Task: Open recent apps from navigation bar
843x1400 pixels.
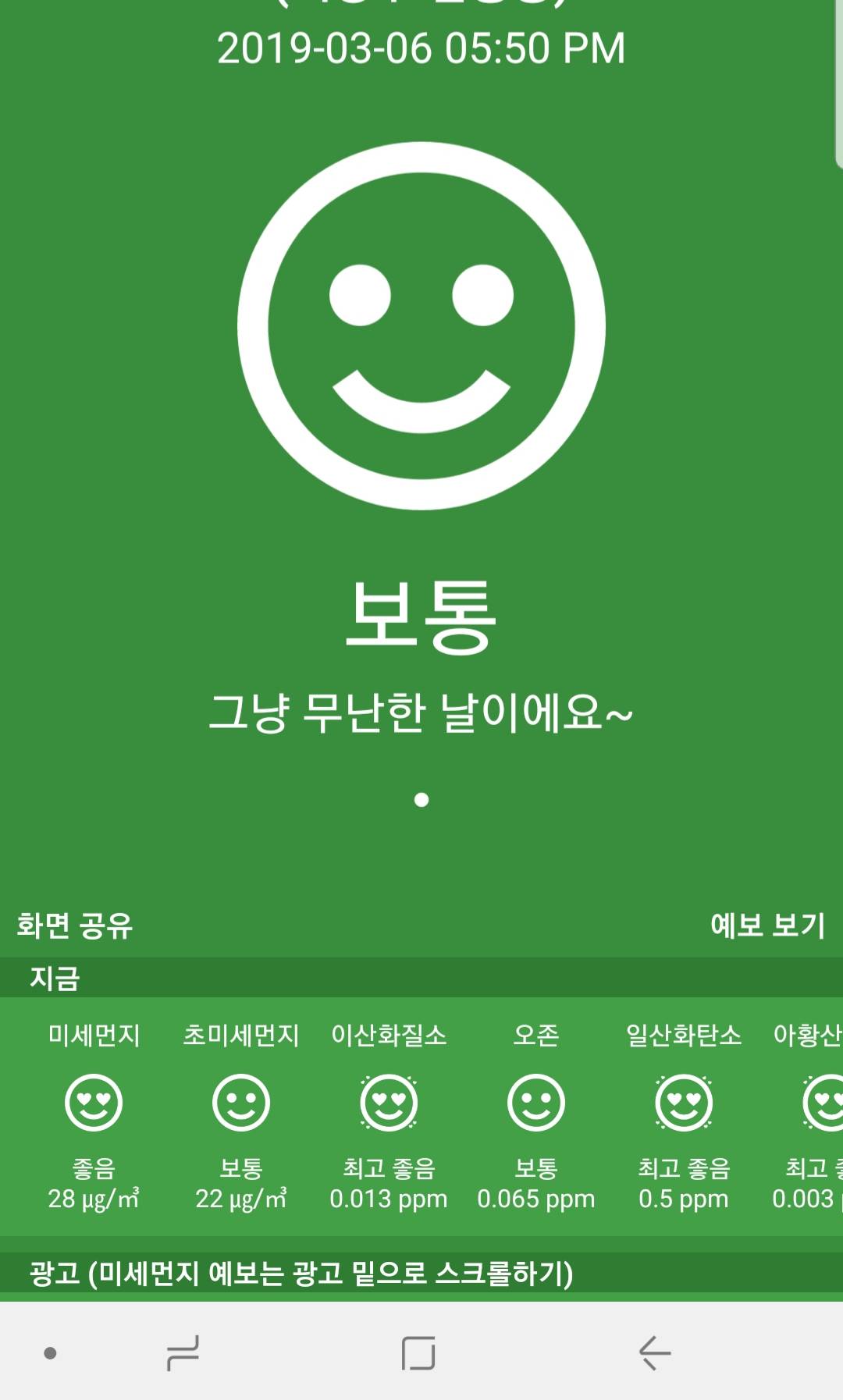Action: tap(183, 1353)
